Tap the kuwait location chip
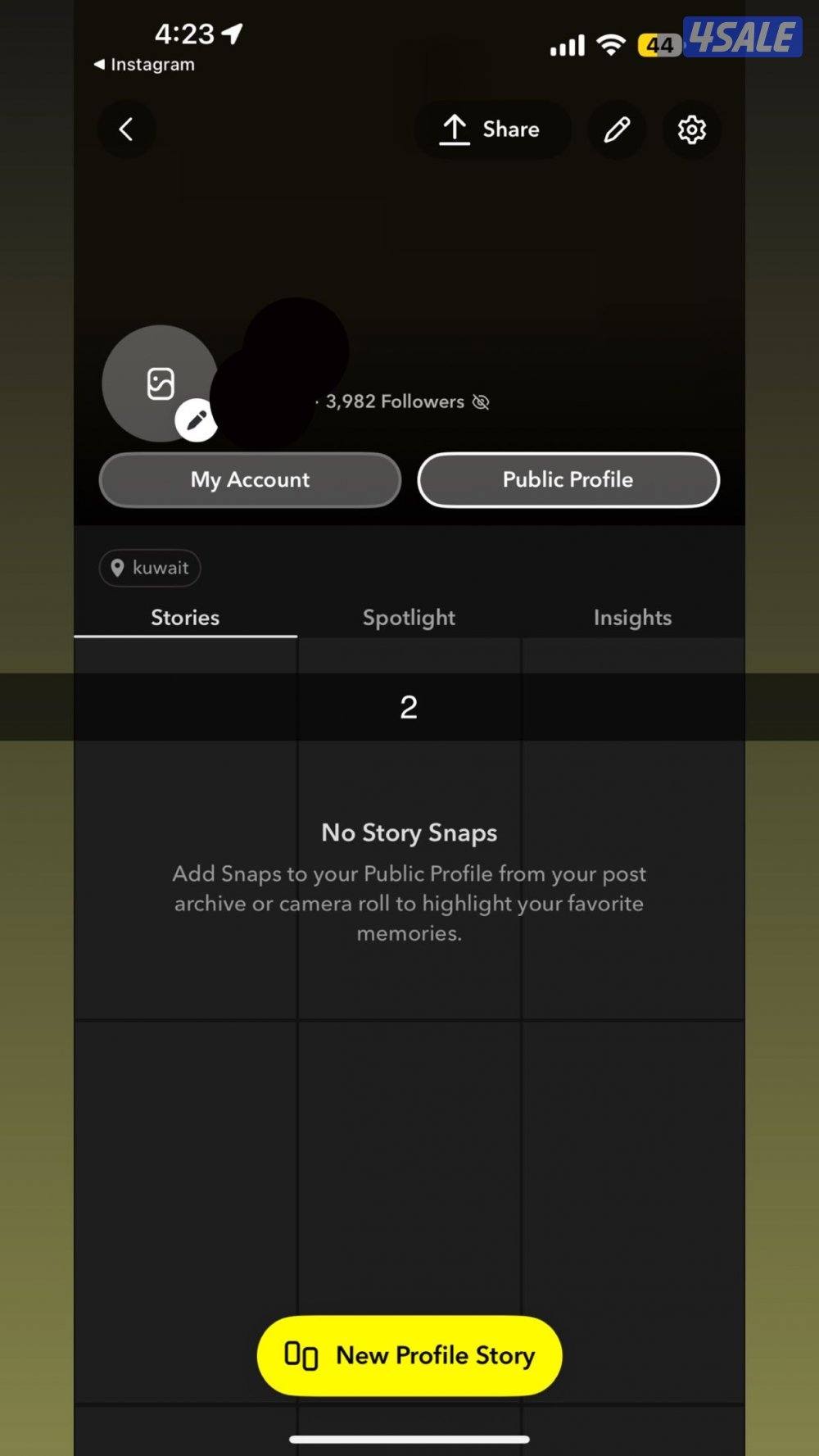 [x=149, y=567]
